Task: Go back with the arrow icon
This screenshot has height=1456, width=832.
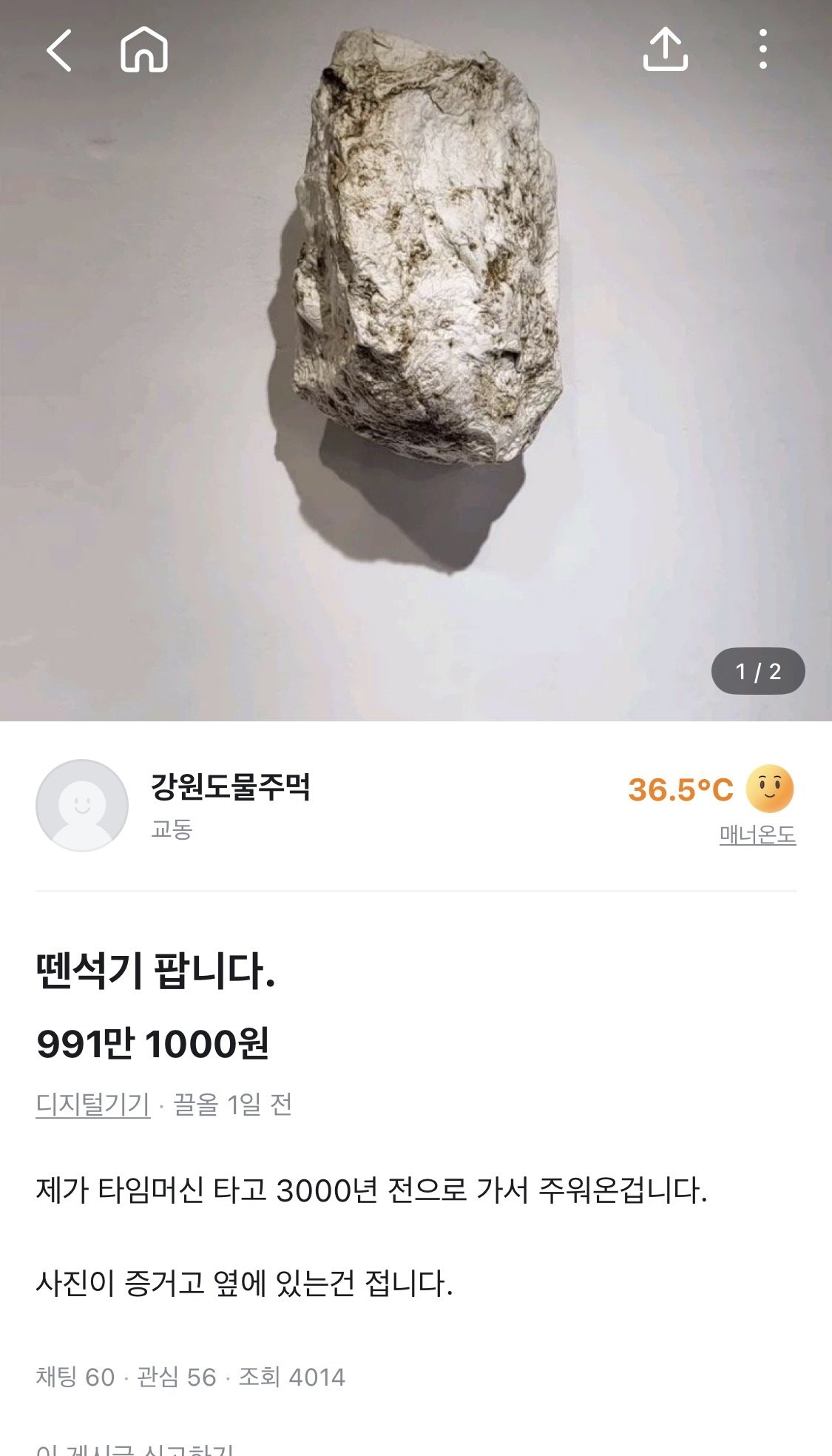Action: [59, 50]
